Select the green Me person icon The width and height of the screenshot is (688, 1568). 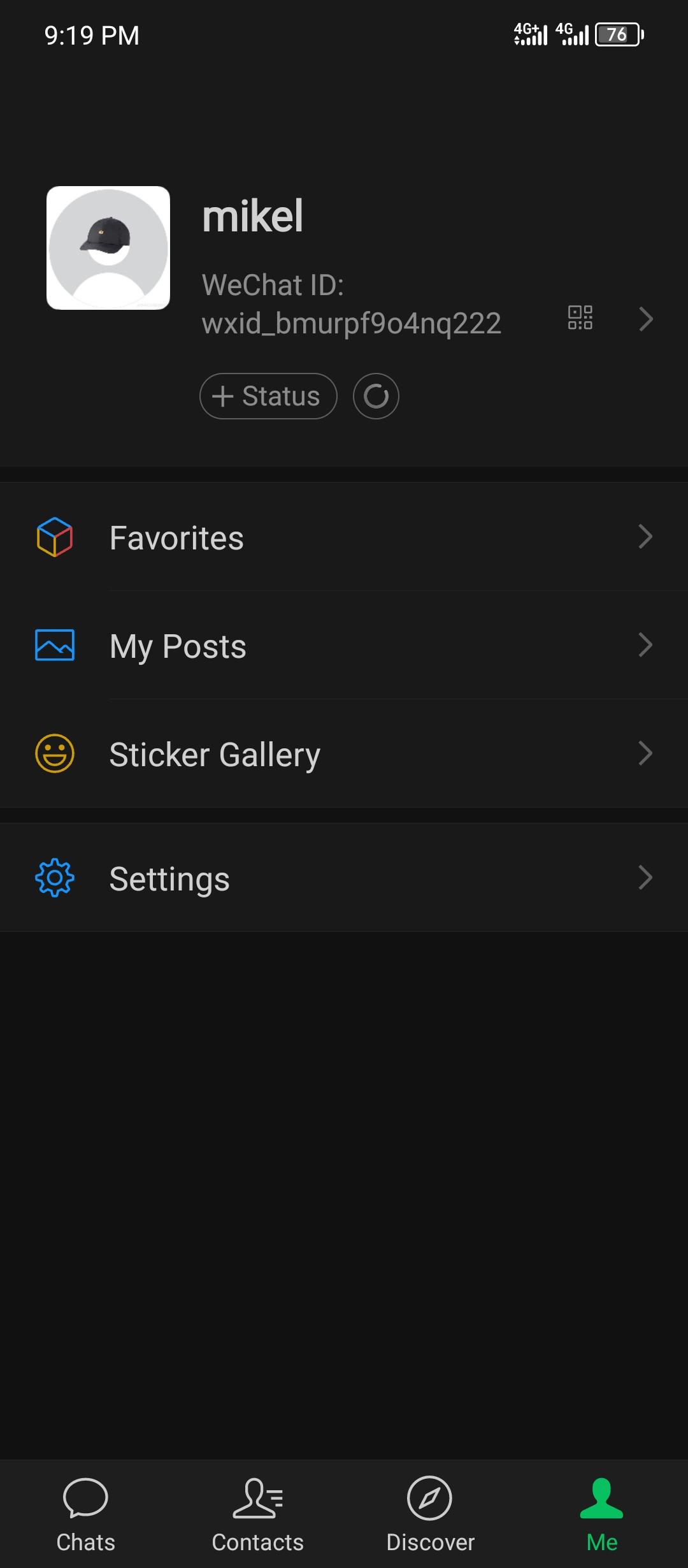(x=602, y=1511)
